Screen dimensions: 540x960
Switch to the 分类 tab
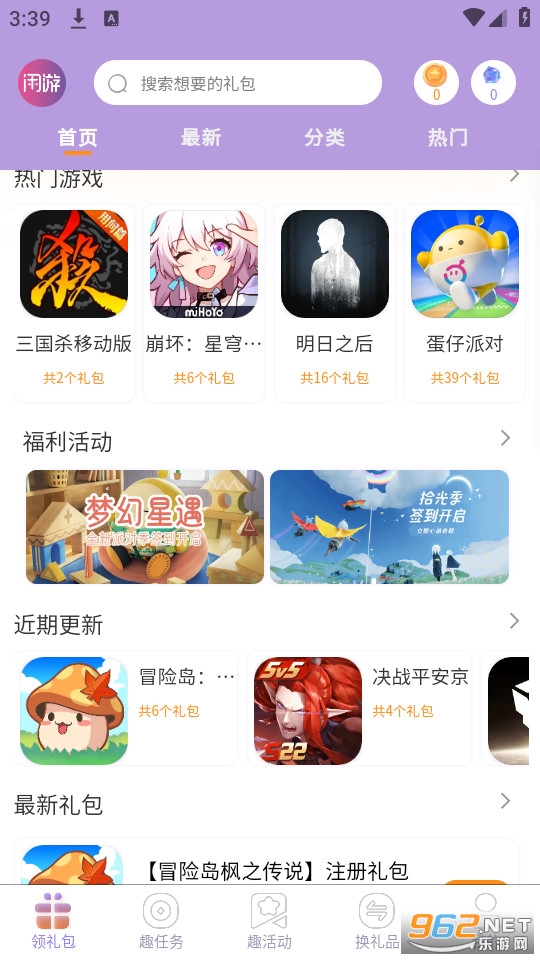[x=324, y=137]
